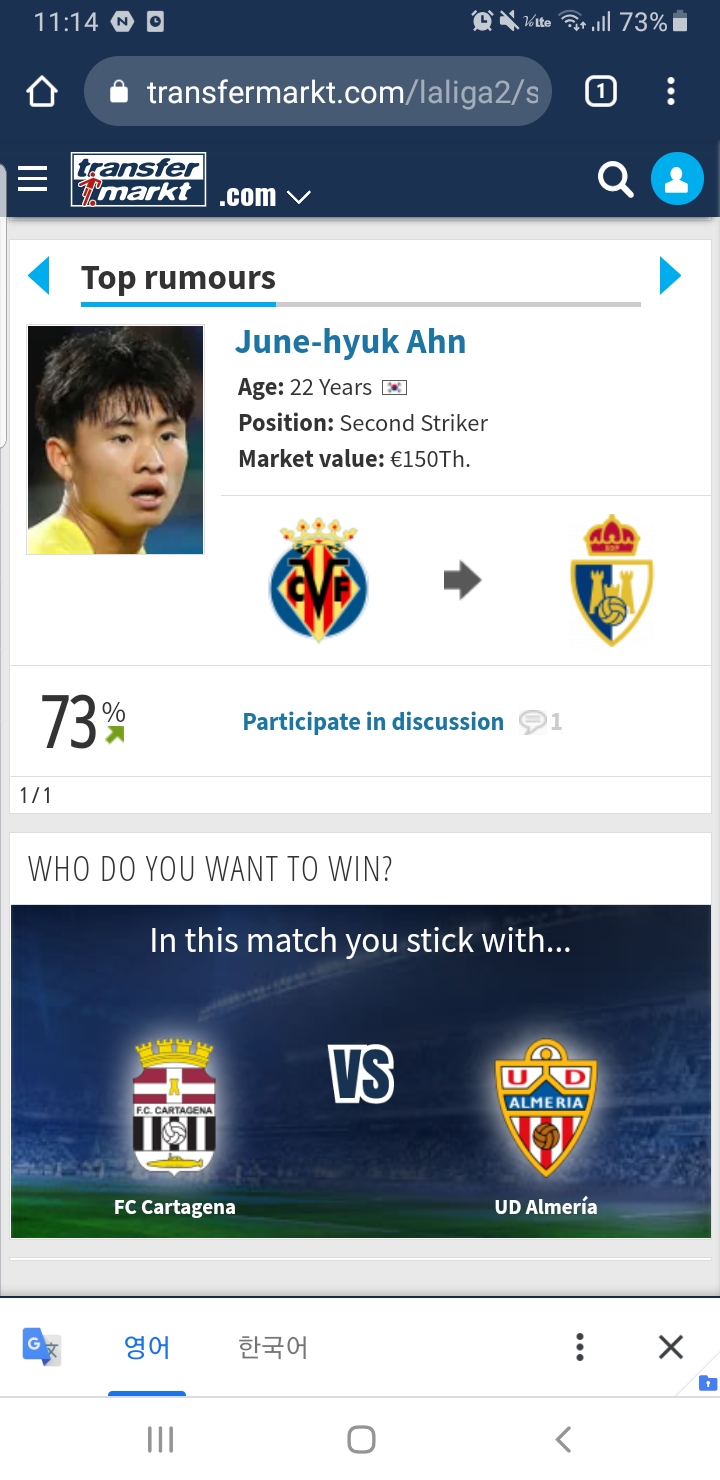Open the Transfermarkt hamburger menu

click(x=32, y=180)
